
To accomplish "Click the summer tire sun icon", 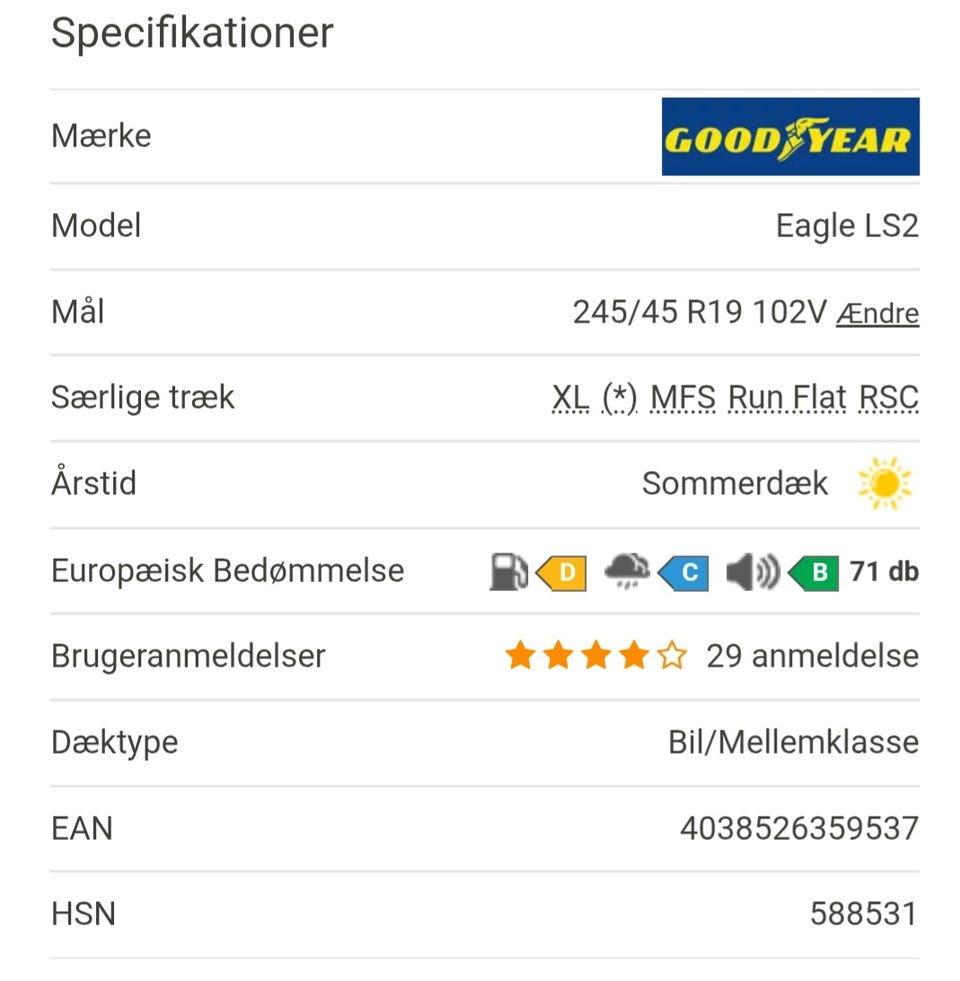I will (x=885, y=483).
